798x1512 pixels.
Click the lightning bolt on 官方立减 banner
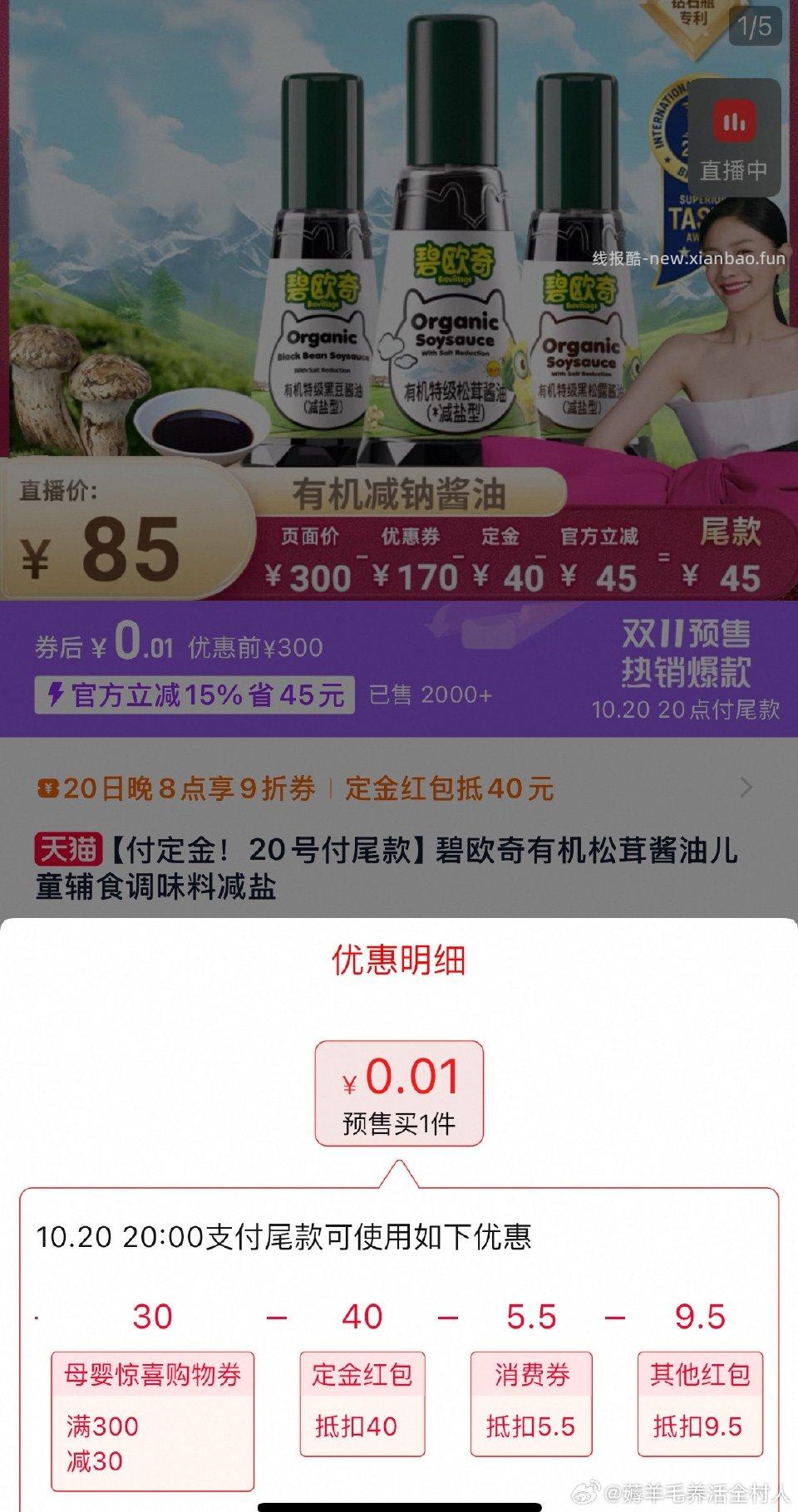point(55,692)
